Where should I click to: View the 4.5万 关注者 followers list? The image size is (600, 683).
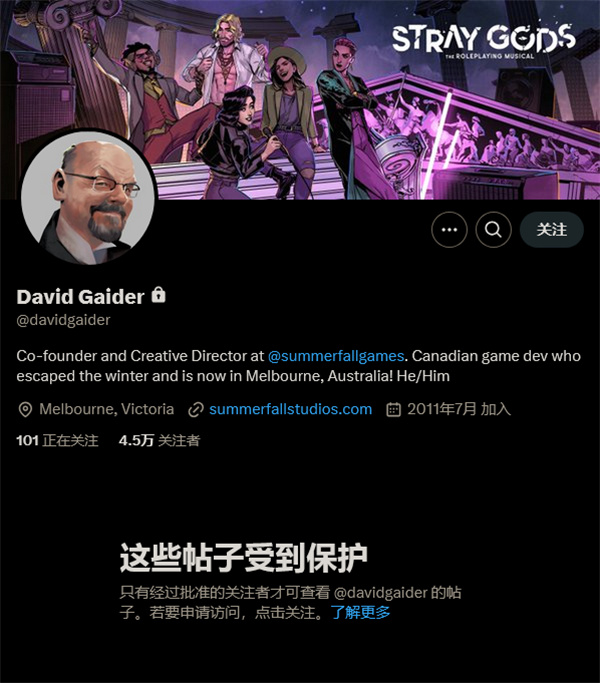coord(159,440)
